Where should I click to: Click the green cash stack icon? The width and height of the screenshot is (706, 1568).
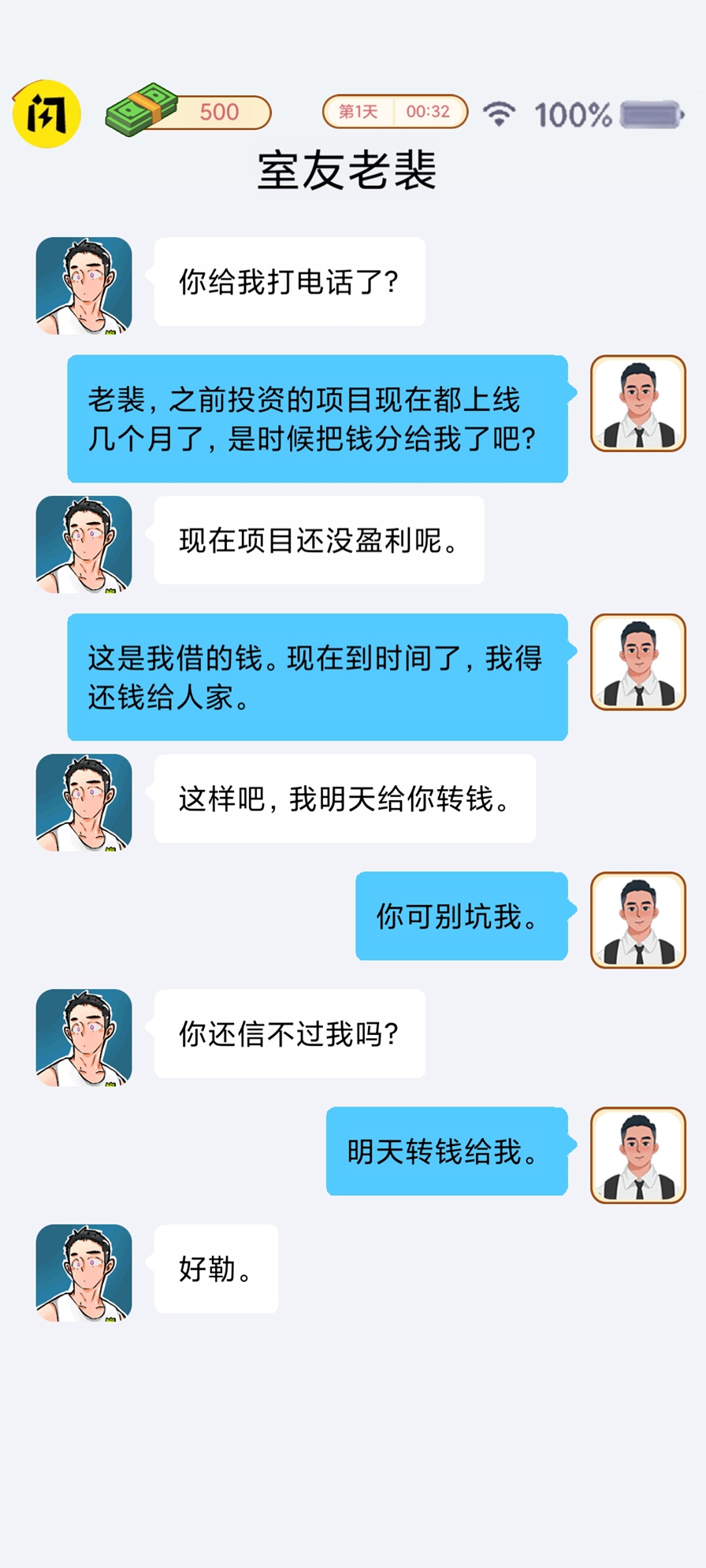[140, 111]
